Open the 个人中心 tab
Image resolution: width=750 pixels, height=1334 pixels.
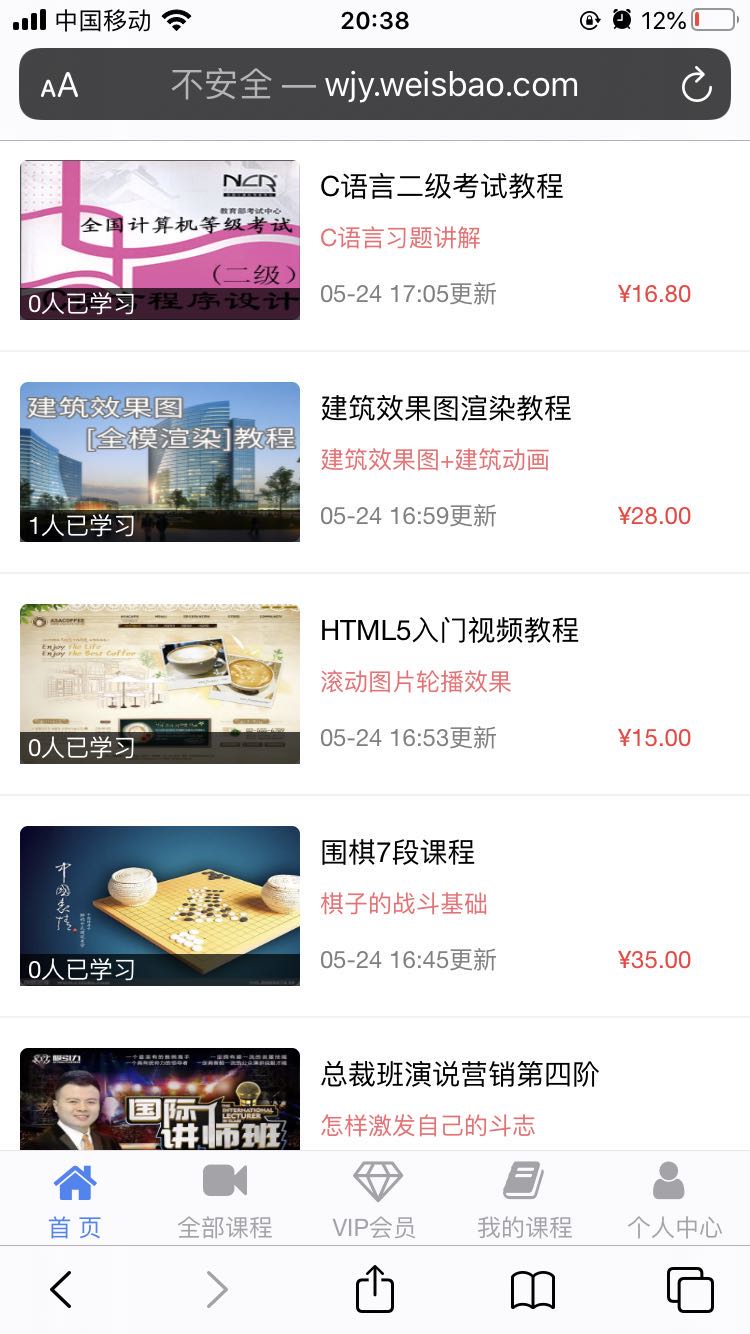[x=674, y=1200]
